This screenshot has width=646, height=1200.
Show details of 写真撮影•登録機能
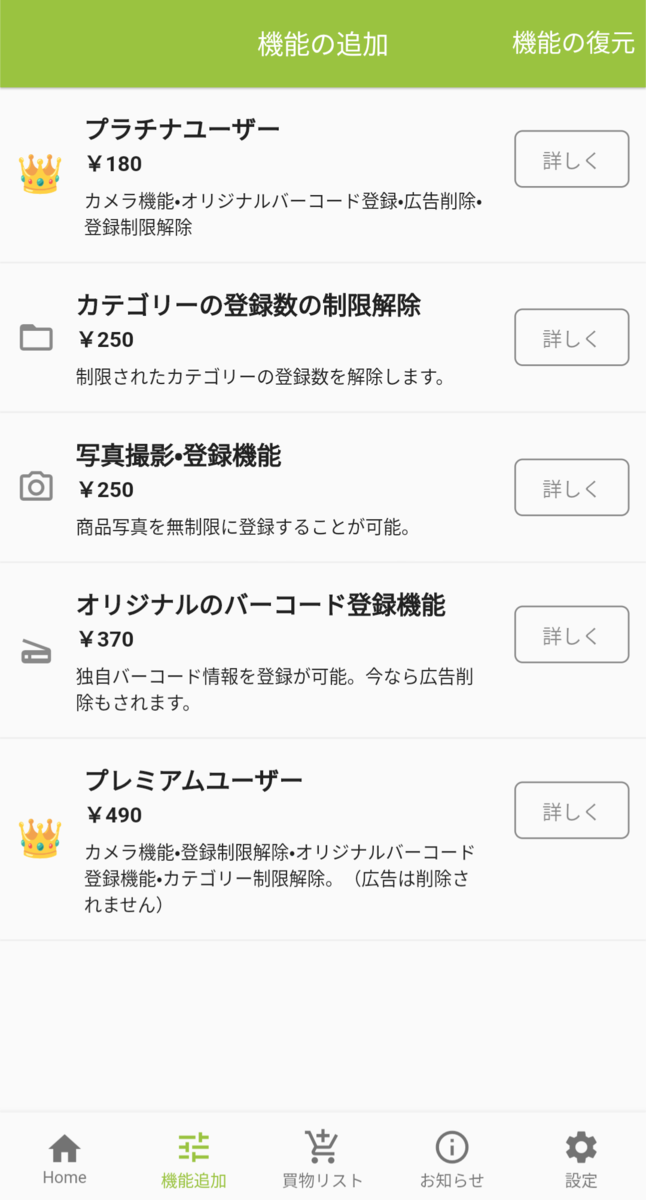coord(571,488)
